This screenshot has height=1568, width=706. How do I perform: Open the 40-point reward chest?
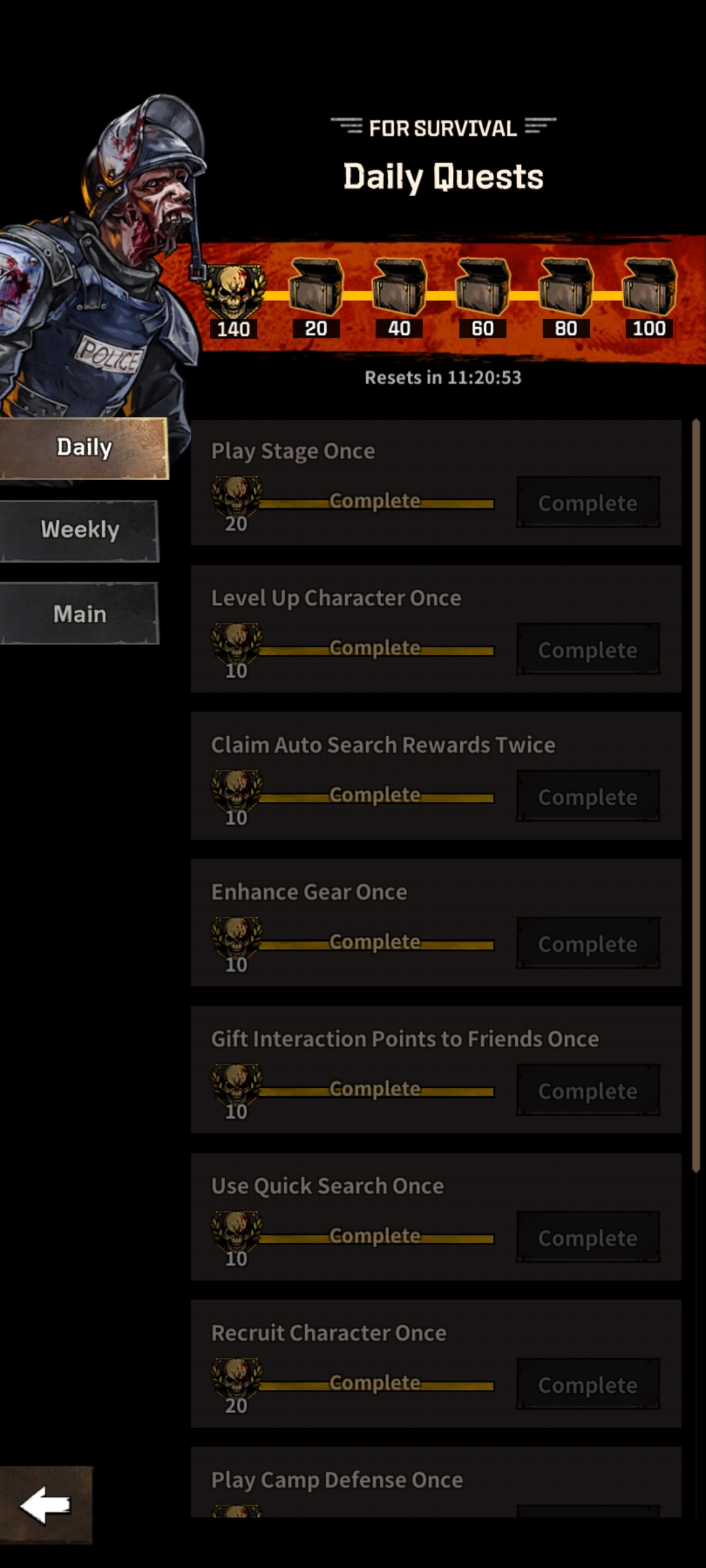[399, 287]
